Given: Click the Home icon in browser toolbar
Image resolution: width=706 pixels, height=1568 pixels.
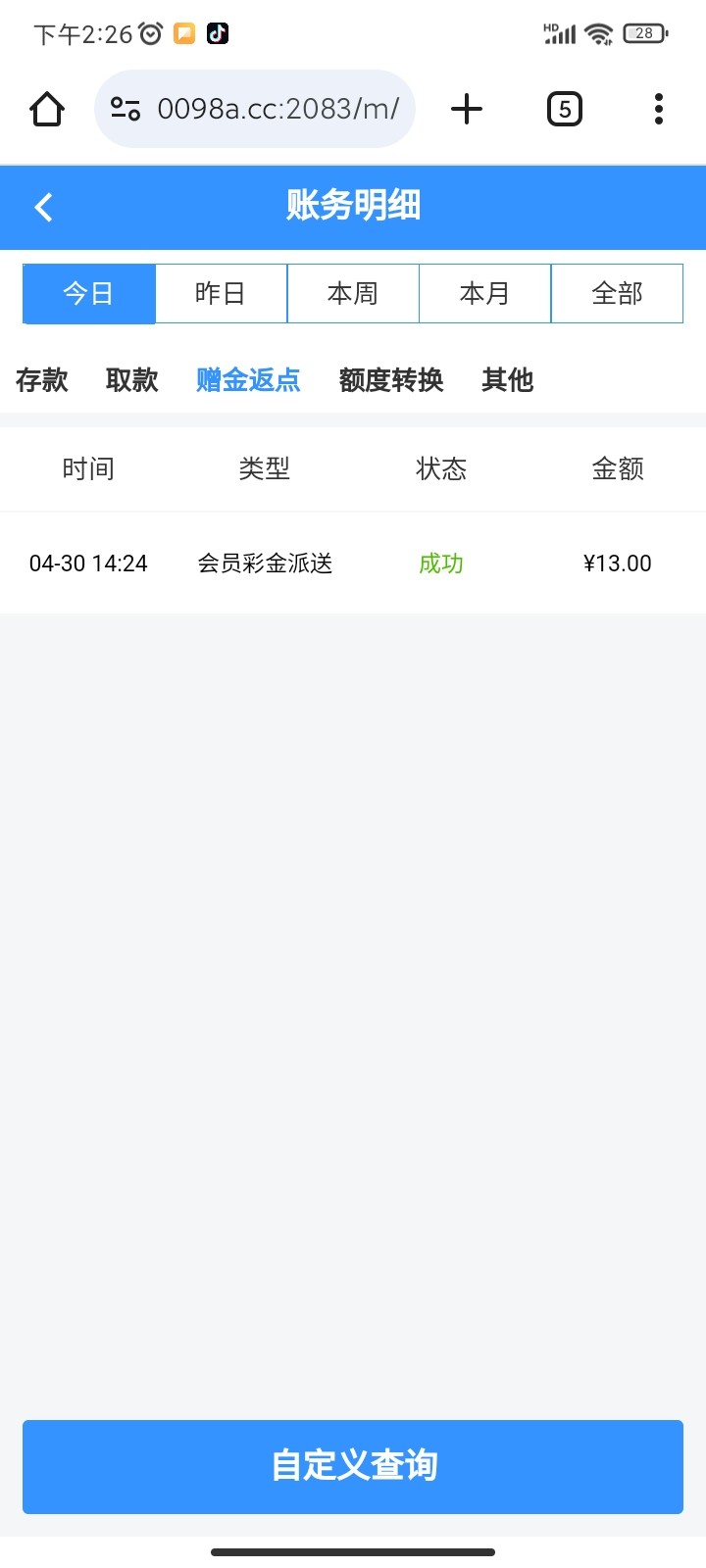Looking at the screenshot, I should pyautogui.click(x=46, y=109).
